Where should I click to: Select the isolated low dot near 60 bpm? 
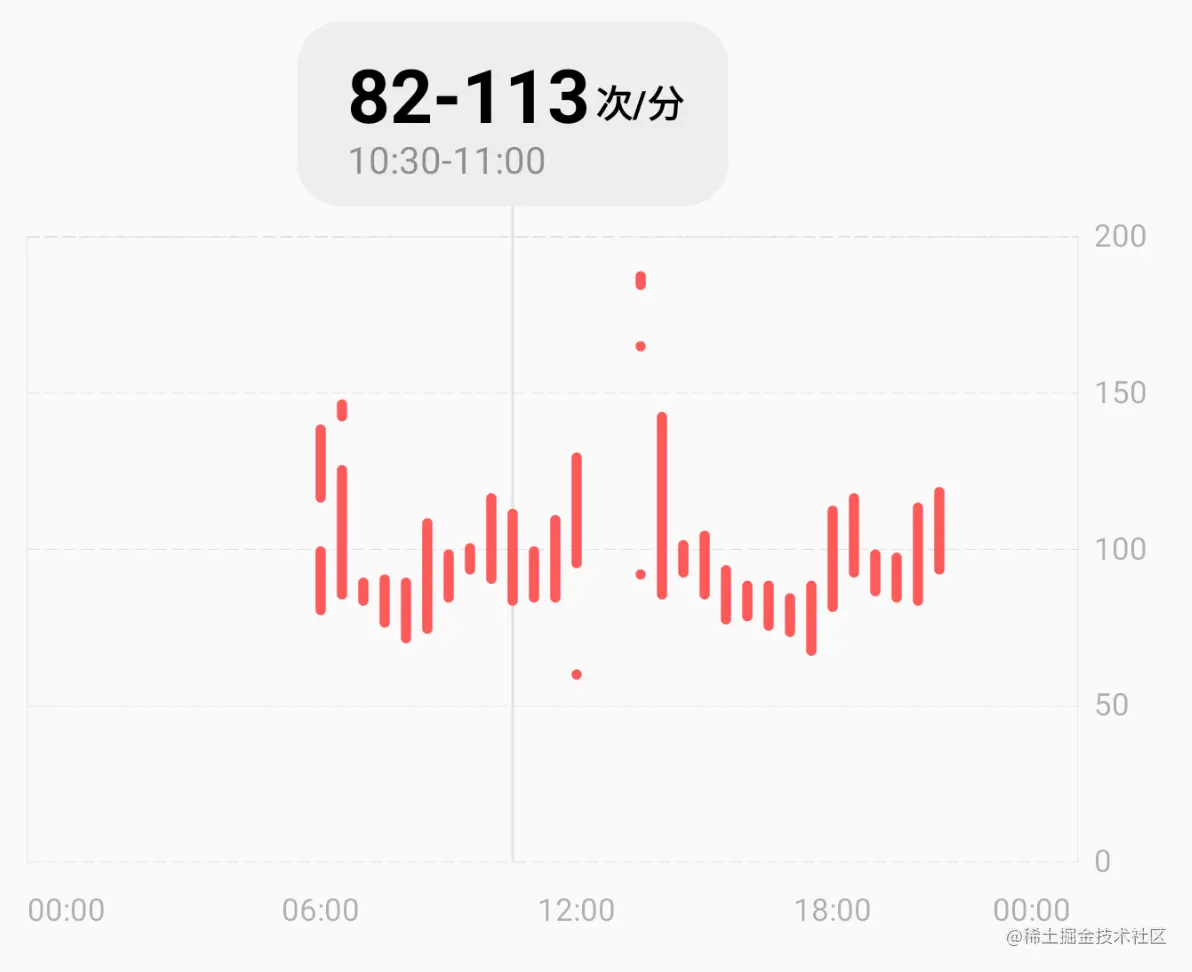[576, 675]
